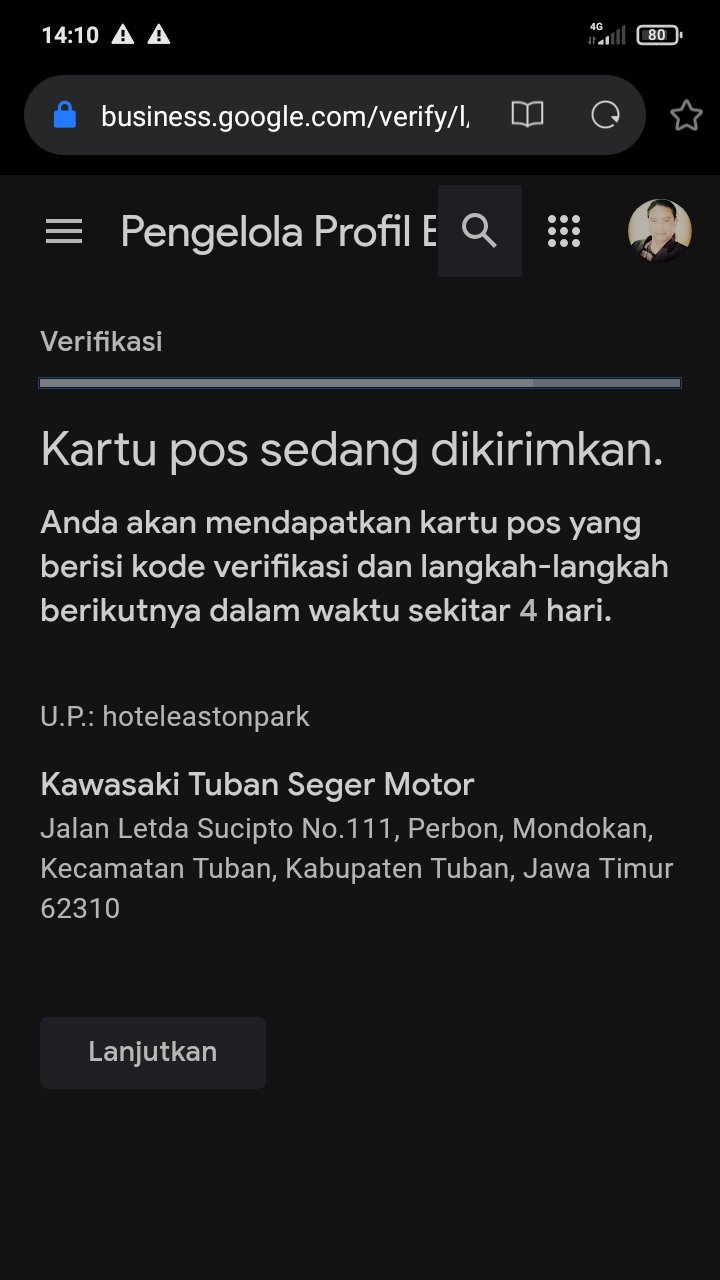720x1280 pixels.
Task: Bookmark this page with the star
Action: point(686,116)
